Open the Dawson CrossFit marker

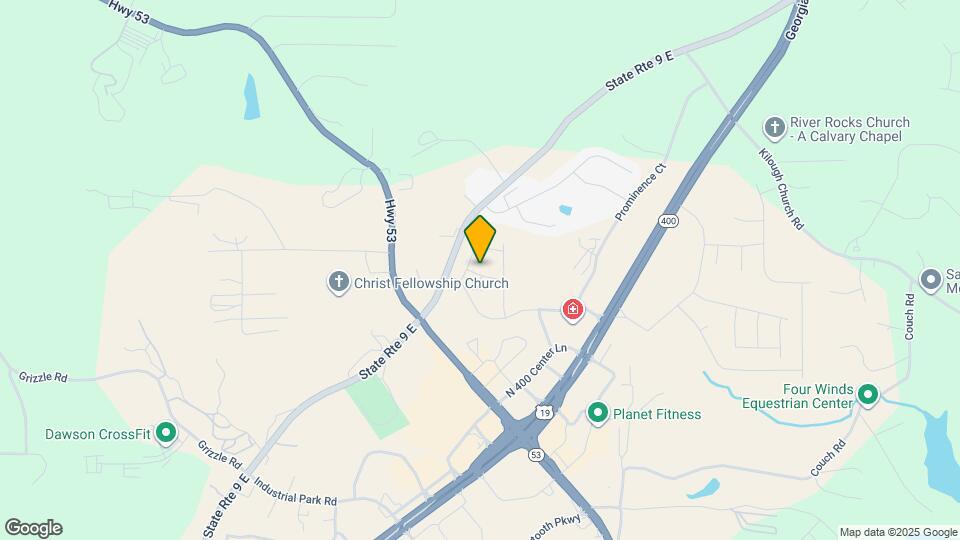coord(167,433)
